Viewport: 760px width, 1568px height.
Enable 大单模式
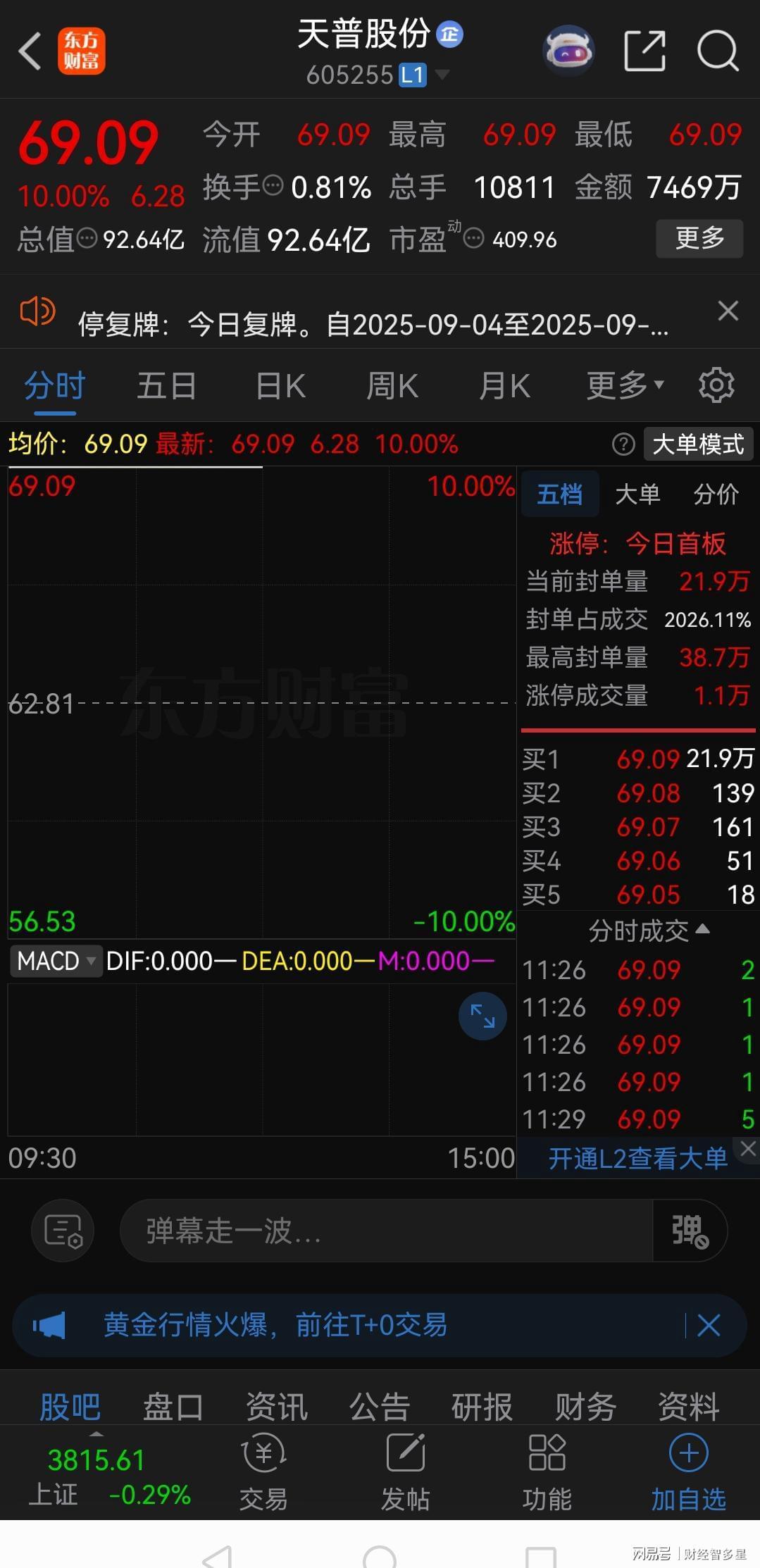click(x=697, y=444)
